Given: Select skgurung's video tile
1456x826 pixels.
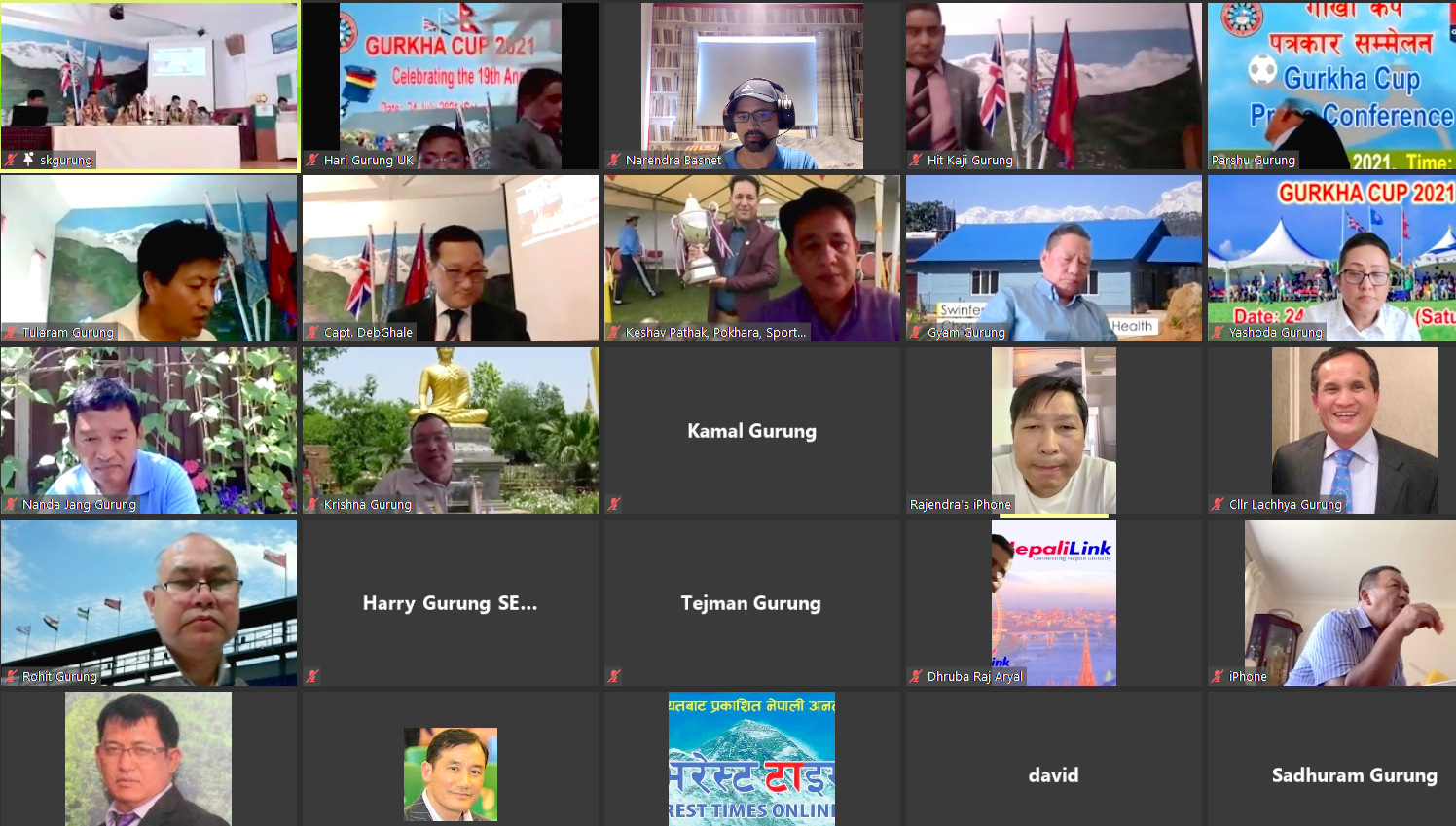Looking at the screenshot, I should 149,86.
